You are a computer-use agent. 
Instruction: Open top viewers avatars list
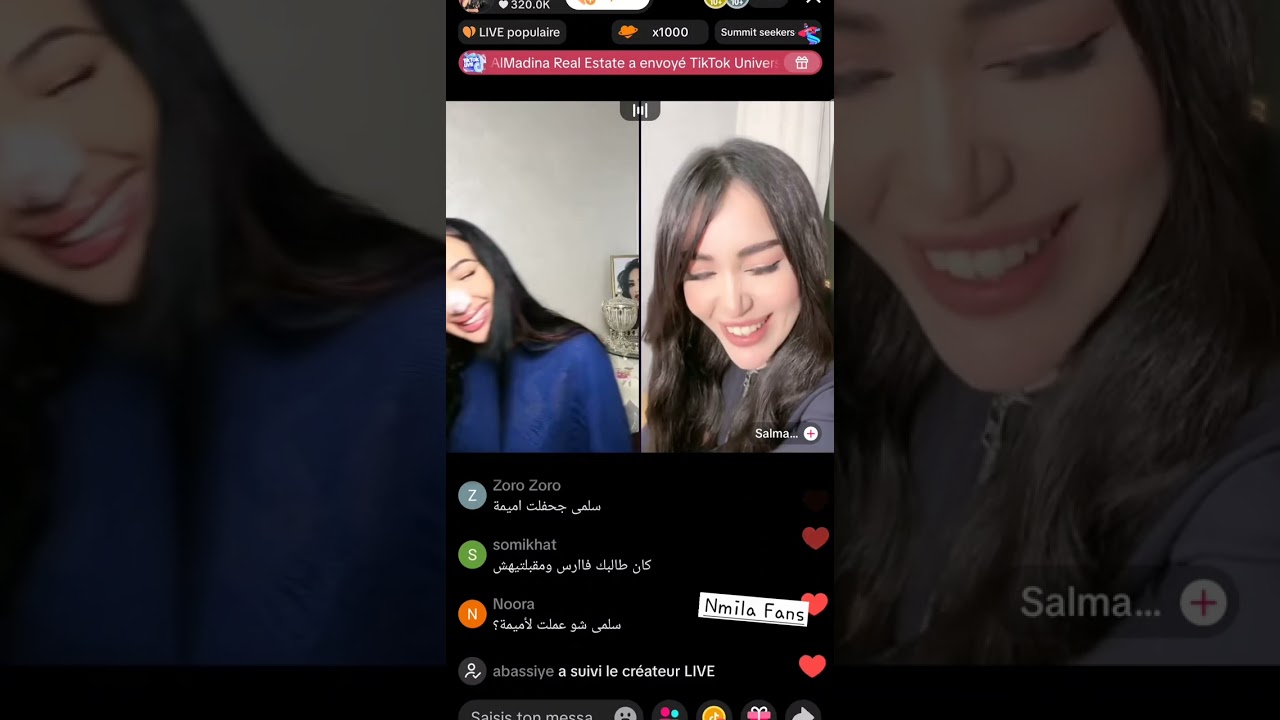point(726,4)
